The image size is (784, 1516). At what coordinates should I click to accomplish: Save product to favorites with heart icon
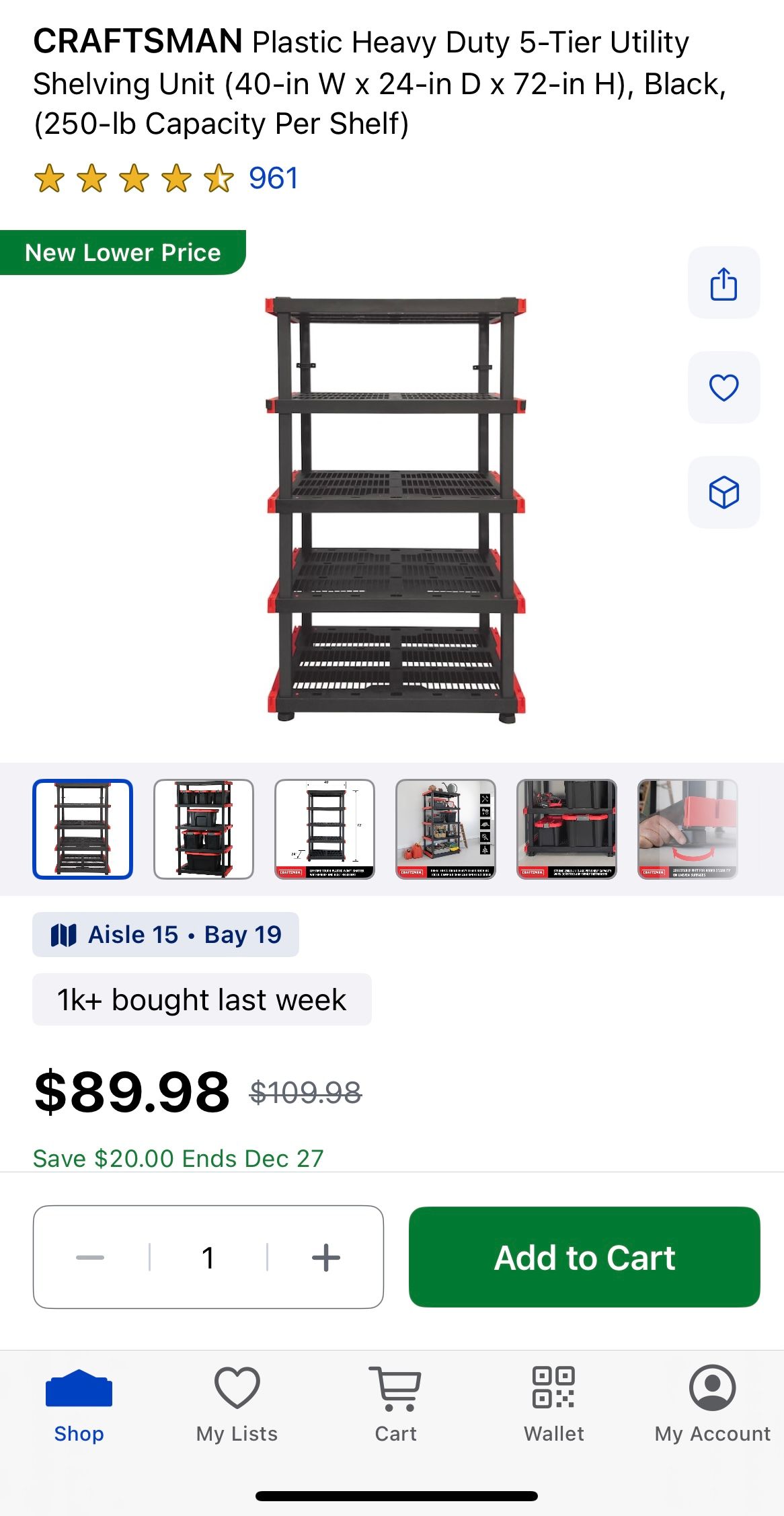pyautogui.click(x=723, y=388)
